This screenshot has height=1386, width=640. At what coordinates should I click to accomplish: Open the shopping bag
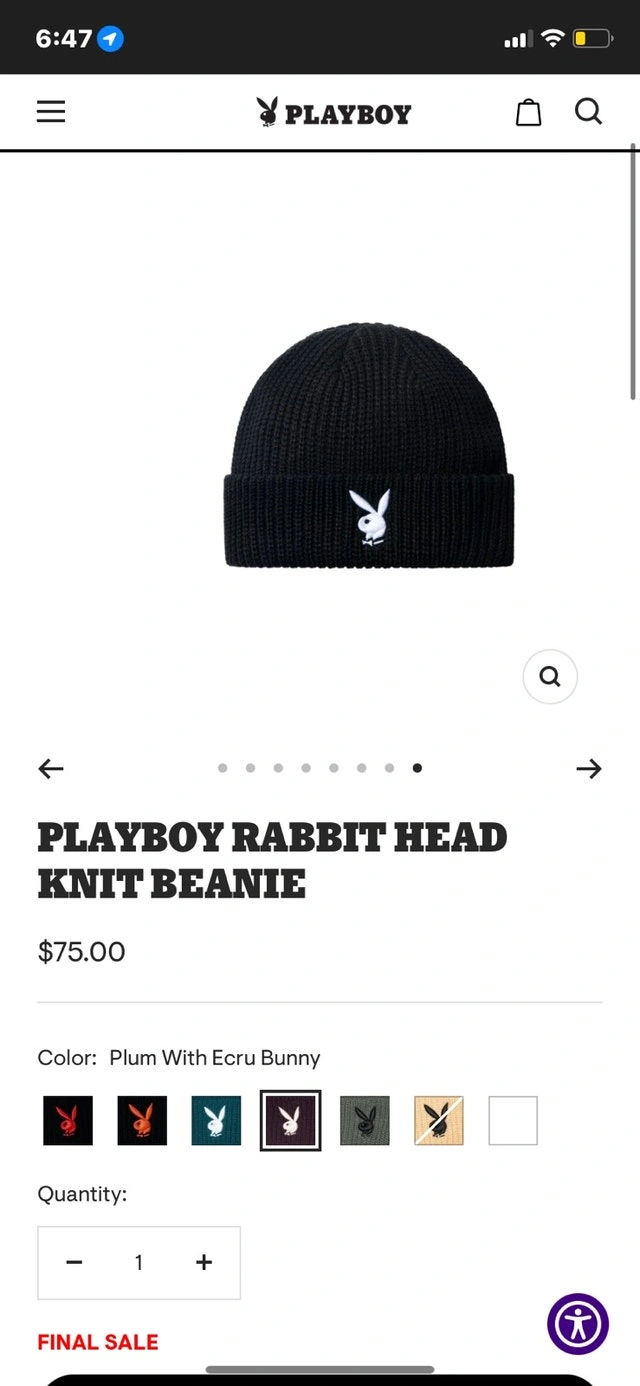[x=528, y=112]
